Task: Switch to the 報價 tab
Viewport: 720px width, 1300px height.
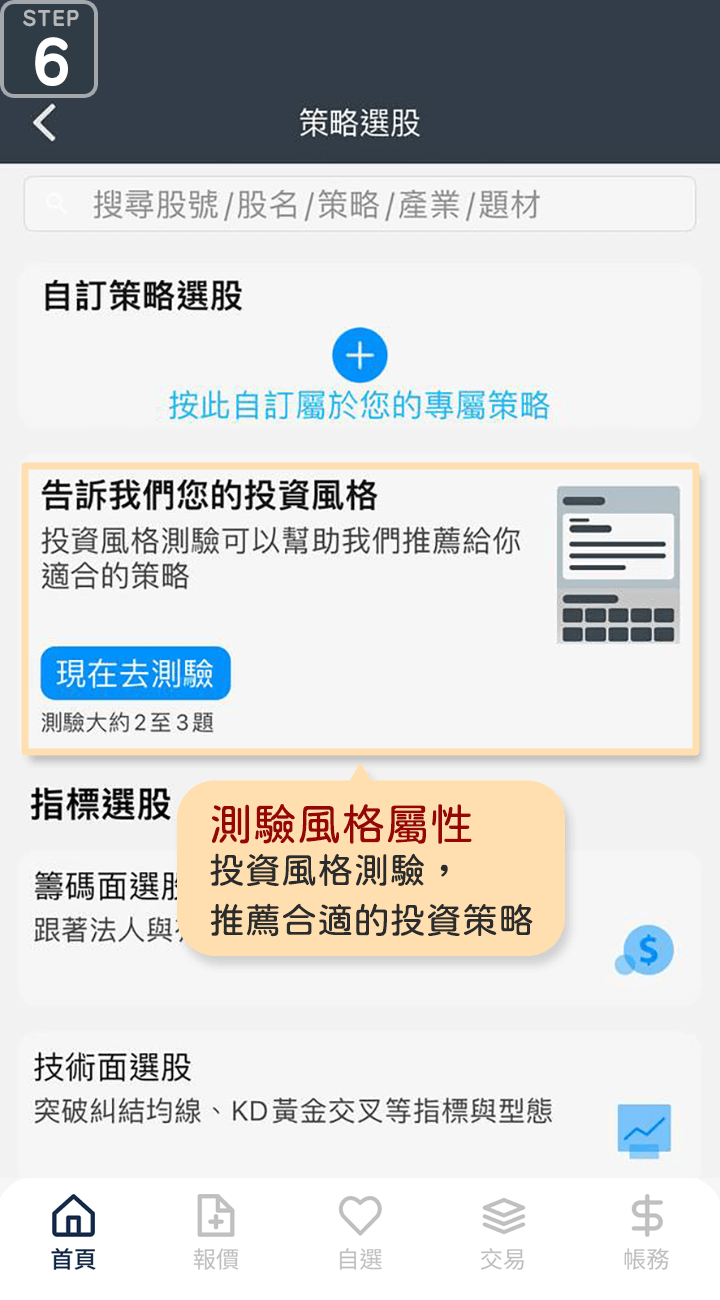Action: point(216,1232)
